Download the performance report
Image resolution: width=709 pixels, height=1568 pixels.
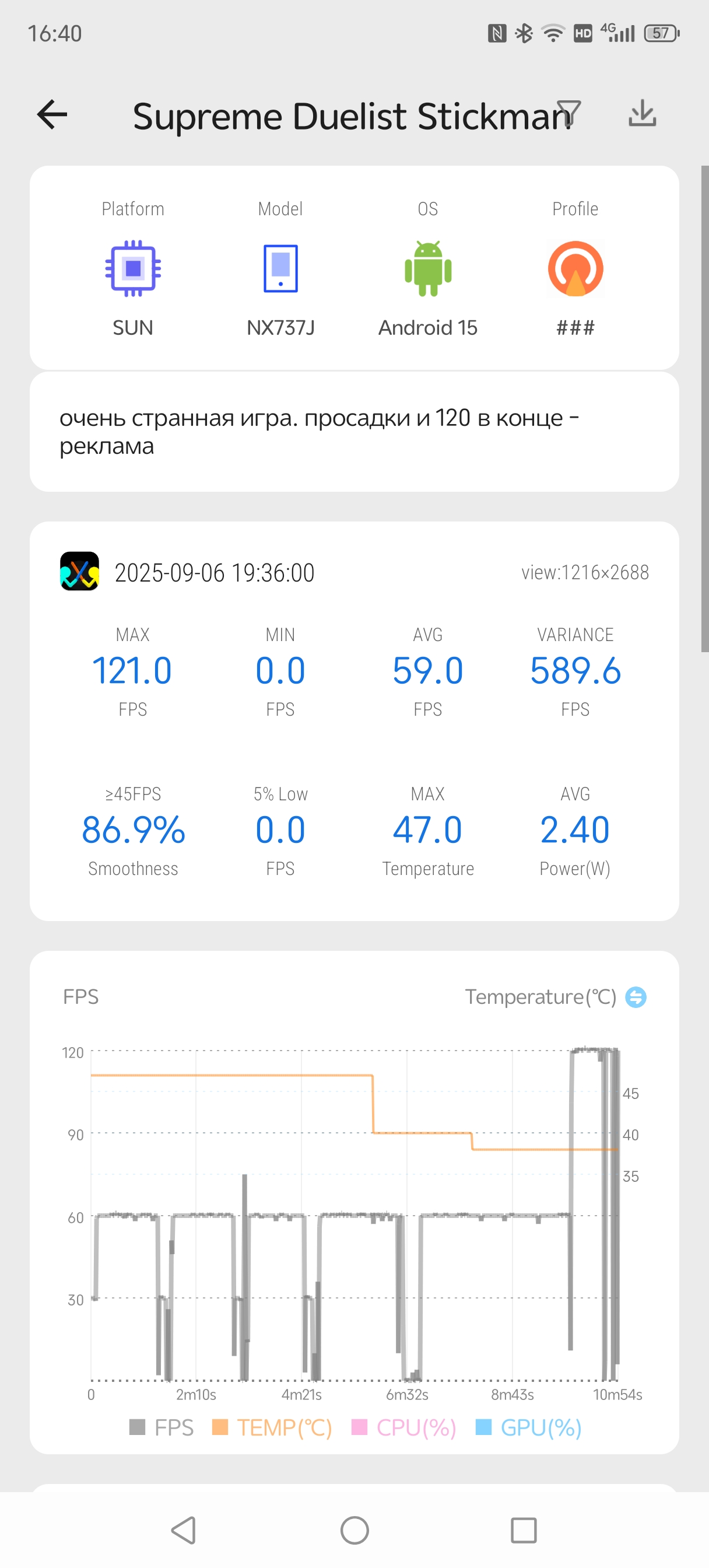click(642, 113)
